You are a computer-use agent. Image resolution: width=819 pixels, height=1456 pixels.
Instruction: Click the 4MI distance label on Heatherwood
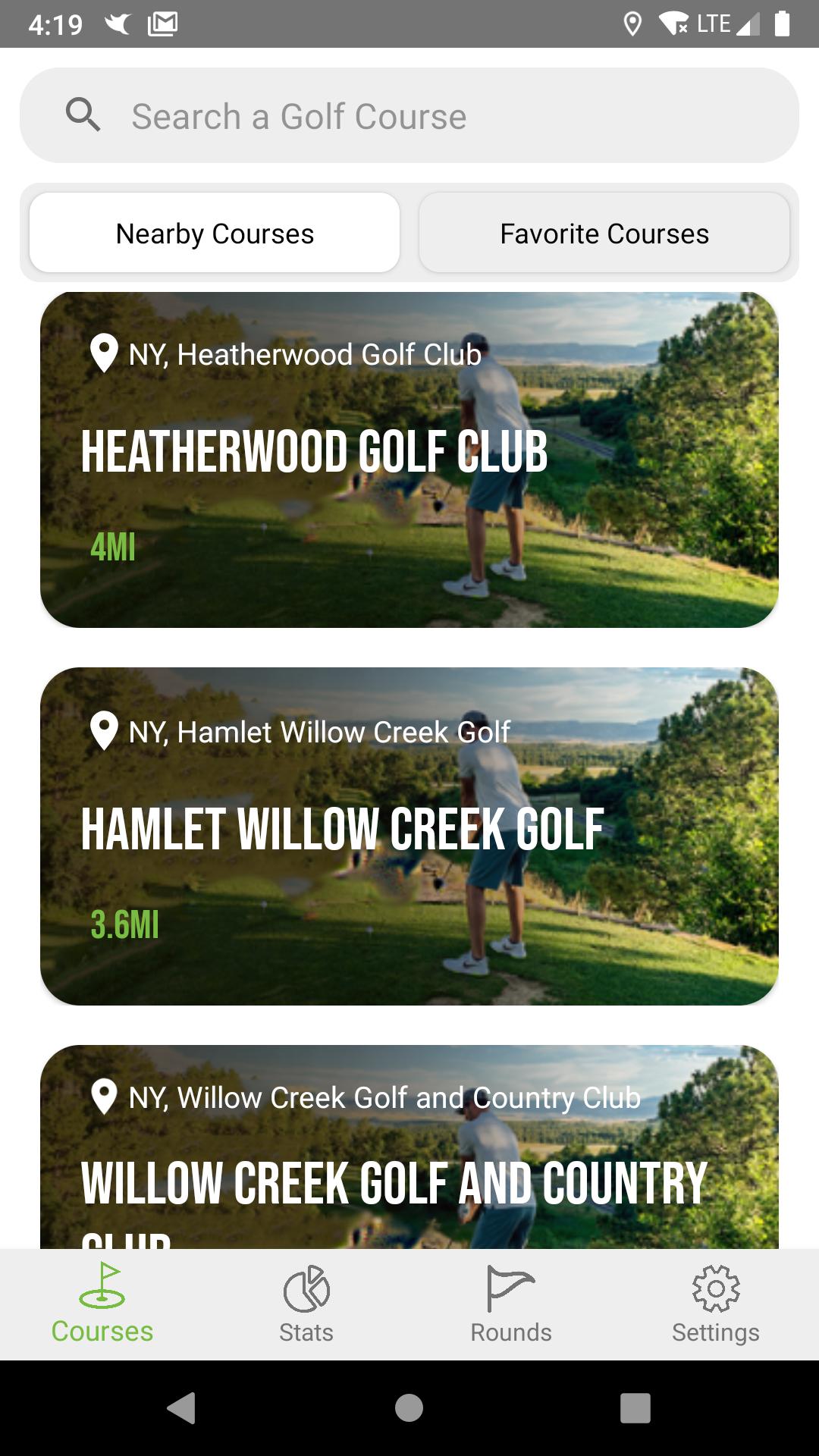(x=111, y=548)
